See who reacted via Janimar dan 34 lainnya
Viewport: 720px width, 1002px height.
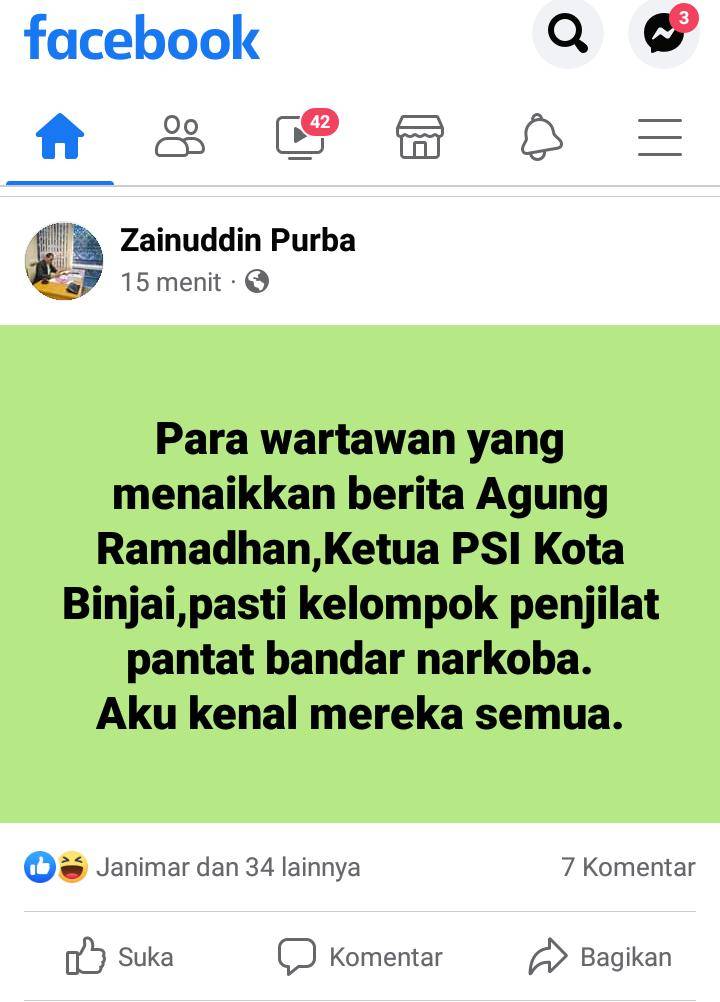[229, 867]
